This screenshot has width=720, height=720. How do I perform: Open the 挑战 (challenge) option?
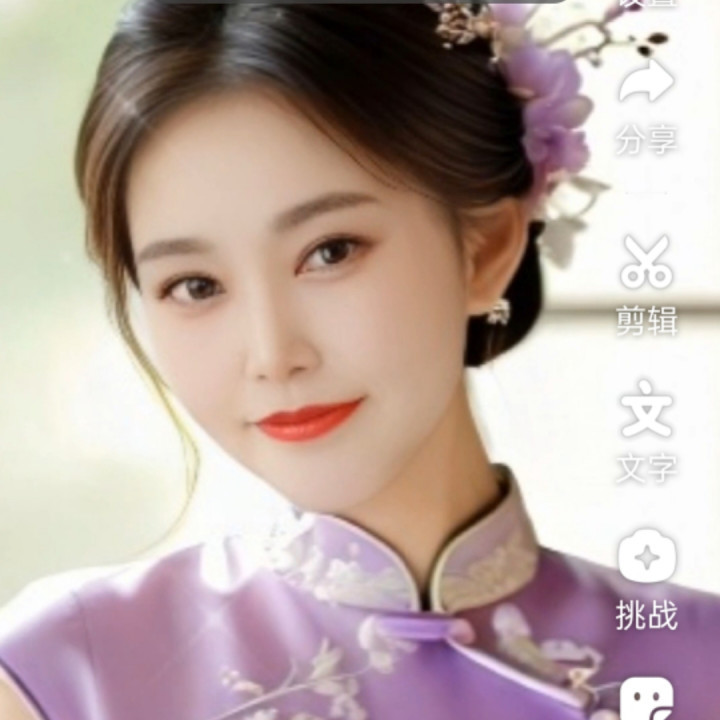pos(646,558)
